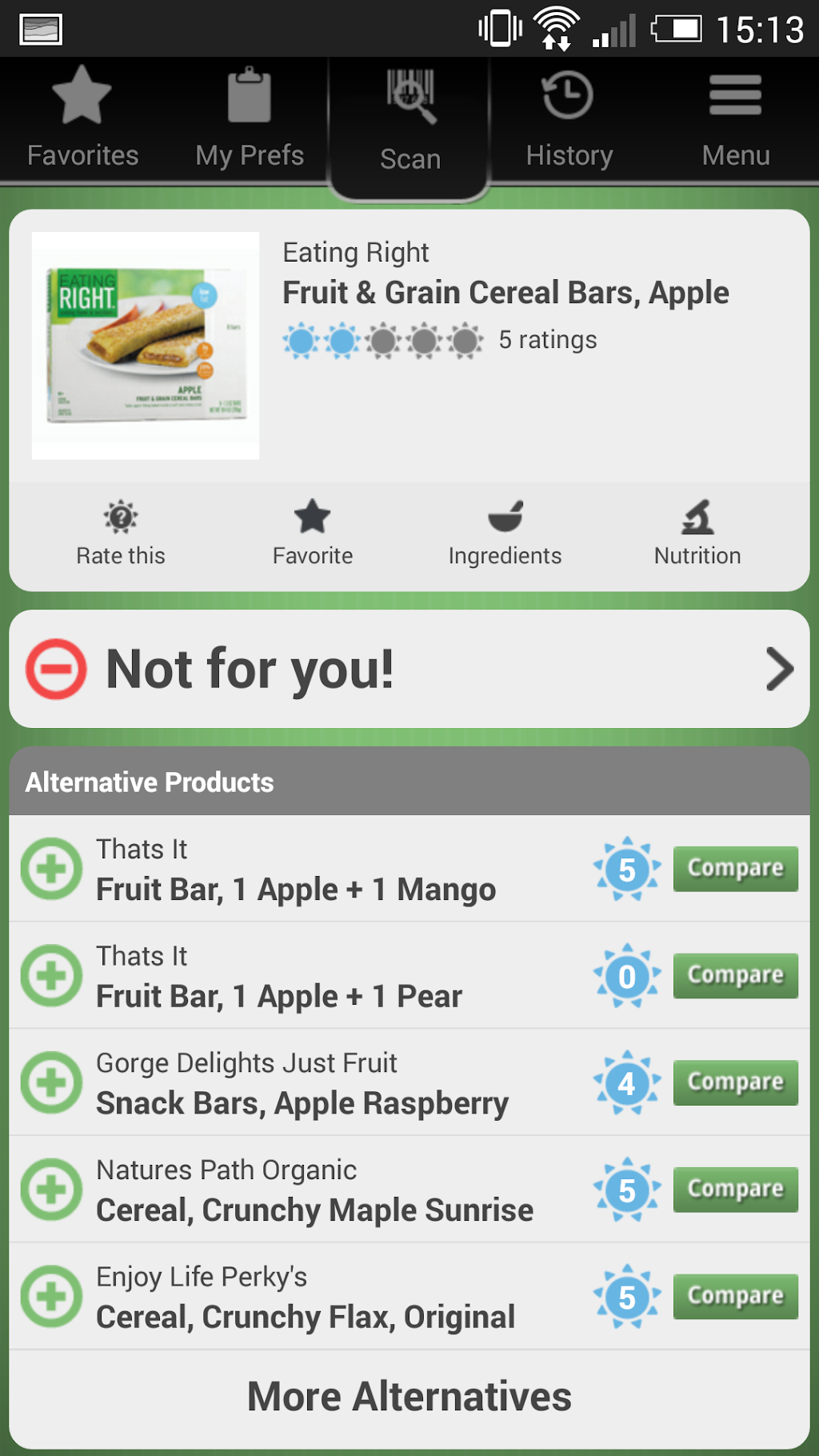
Task: Open the Menu
Action: coord(735,118)
